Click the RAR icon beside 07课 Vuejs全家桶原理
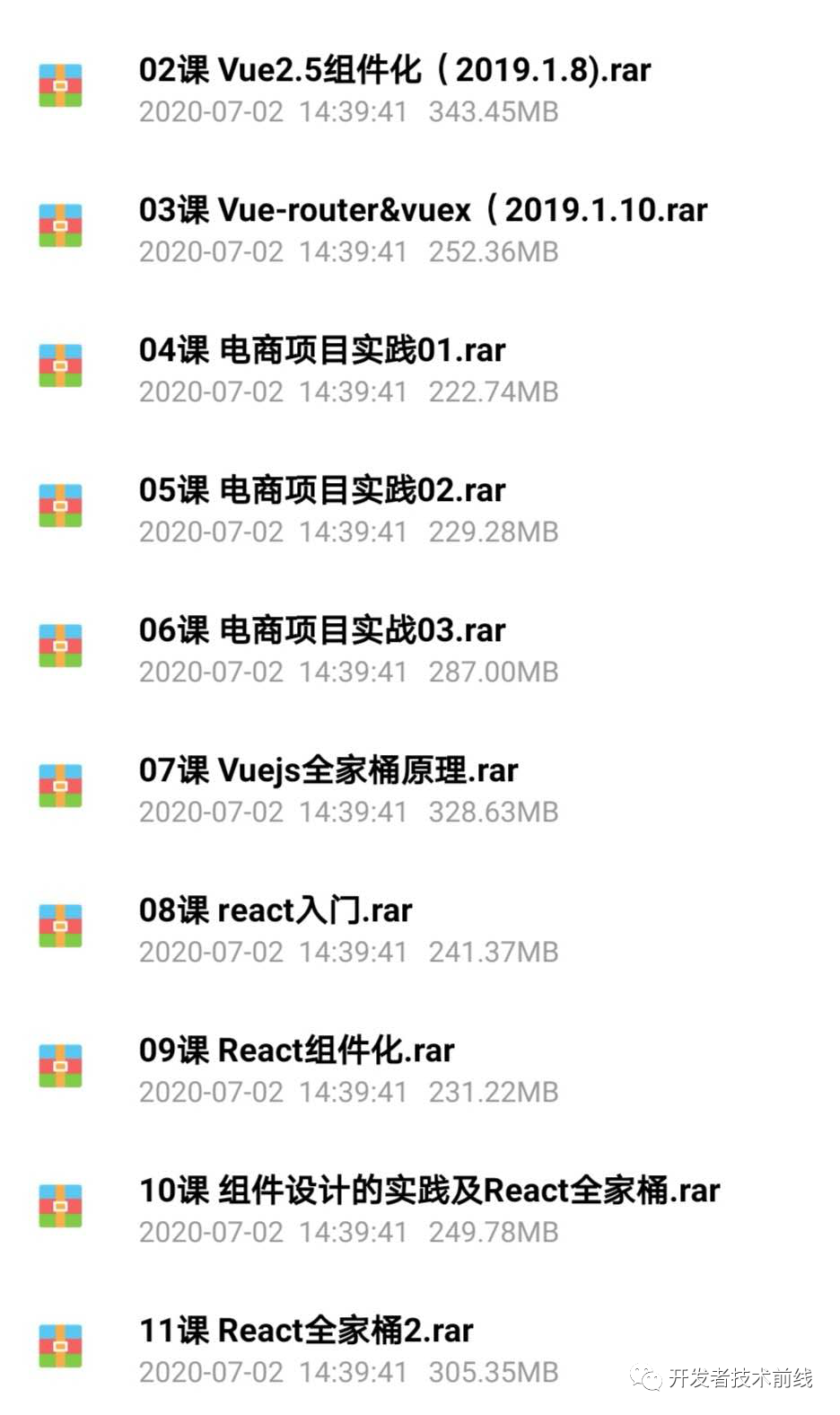Viewport: 840px width, 1415px height. coord(59,786)
